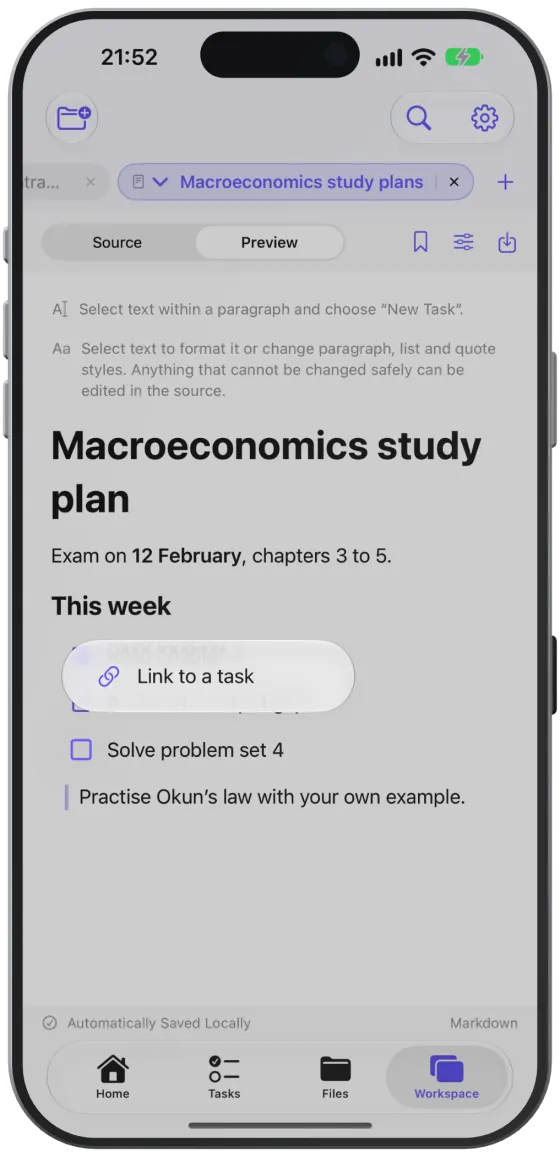Tap the export download icon
Screen dimensions: 560x1157
pyautogui.click(x=507, y=242)
